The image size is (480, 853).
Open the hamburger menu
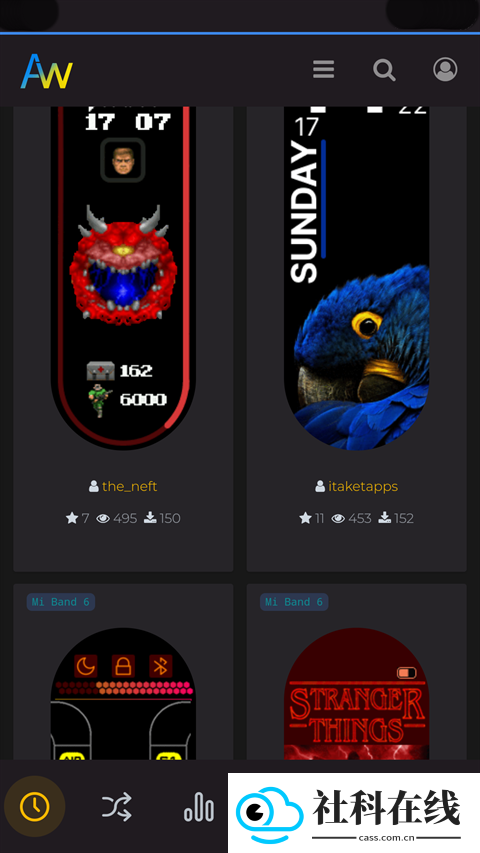pyautogui.click(x=323, y=70)
